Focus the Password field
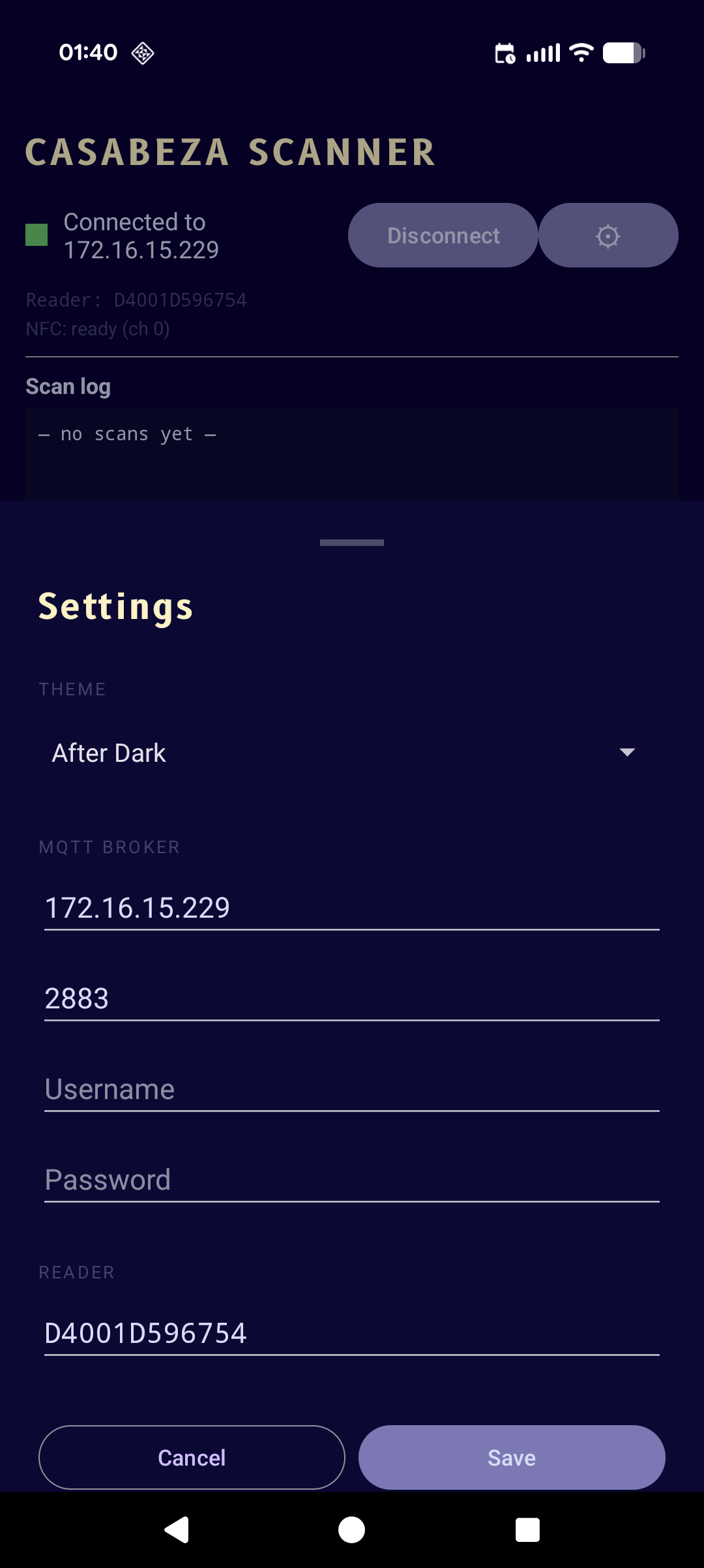The height and width of the screenshot is (1568, 704). (x=352, y=1179)
